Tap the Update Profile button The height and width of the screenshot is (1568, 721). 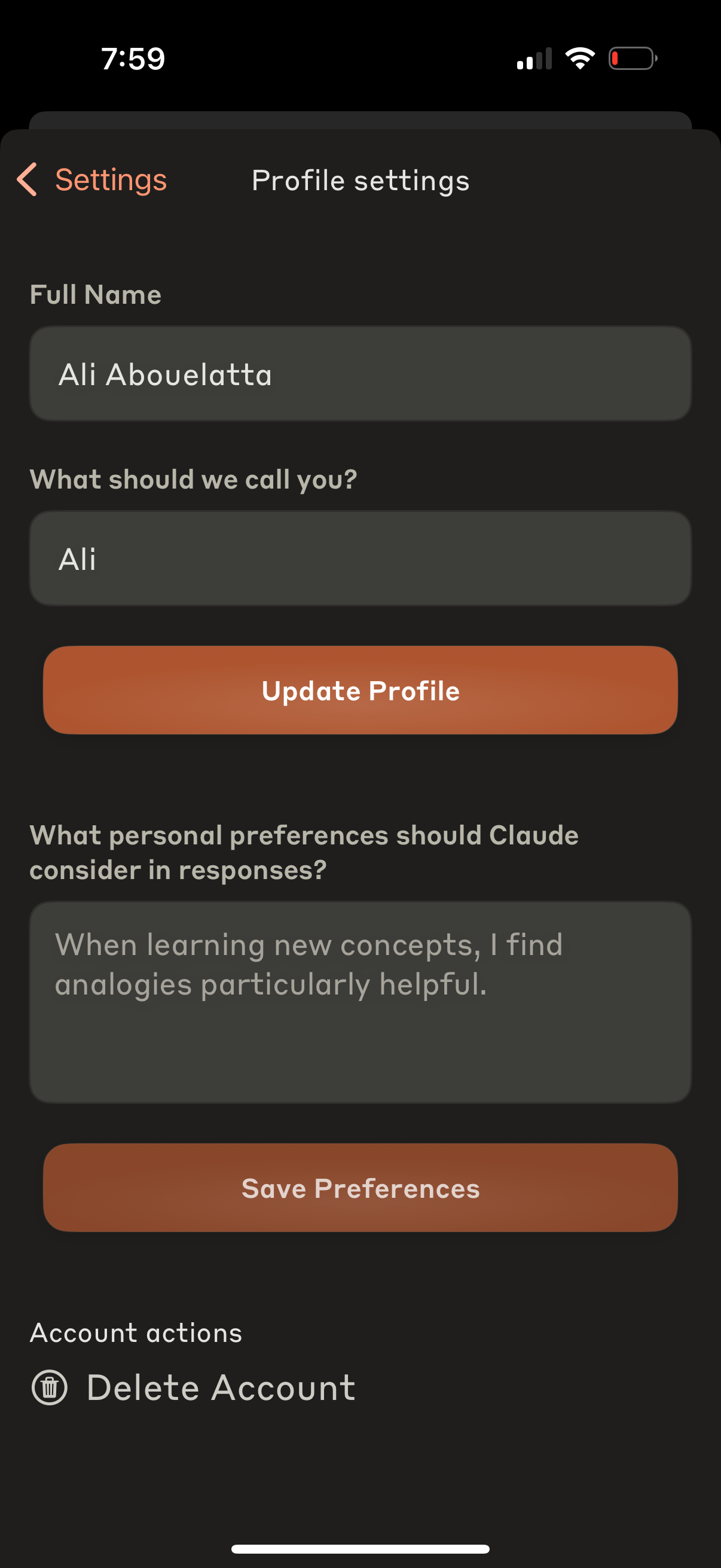click(x=360, y=690)
